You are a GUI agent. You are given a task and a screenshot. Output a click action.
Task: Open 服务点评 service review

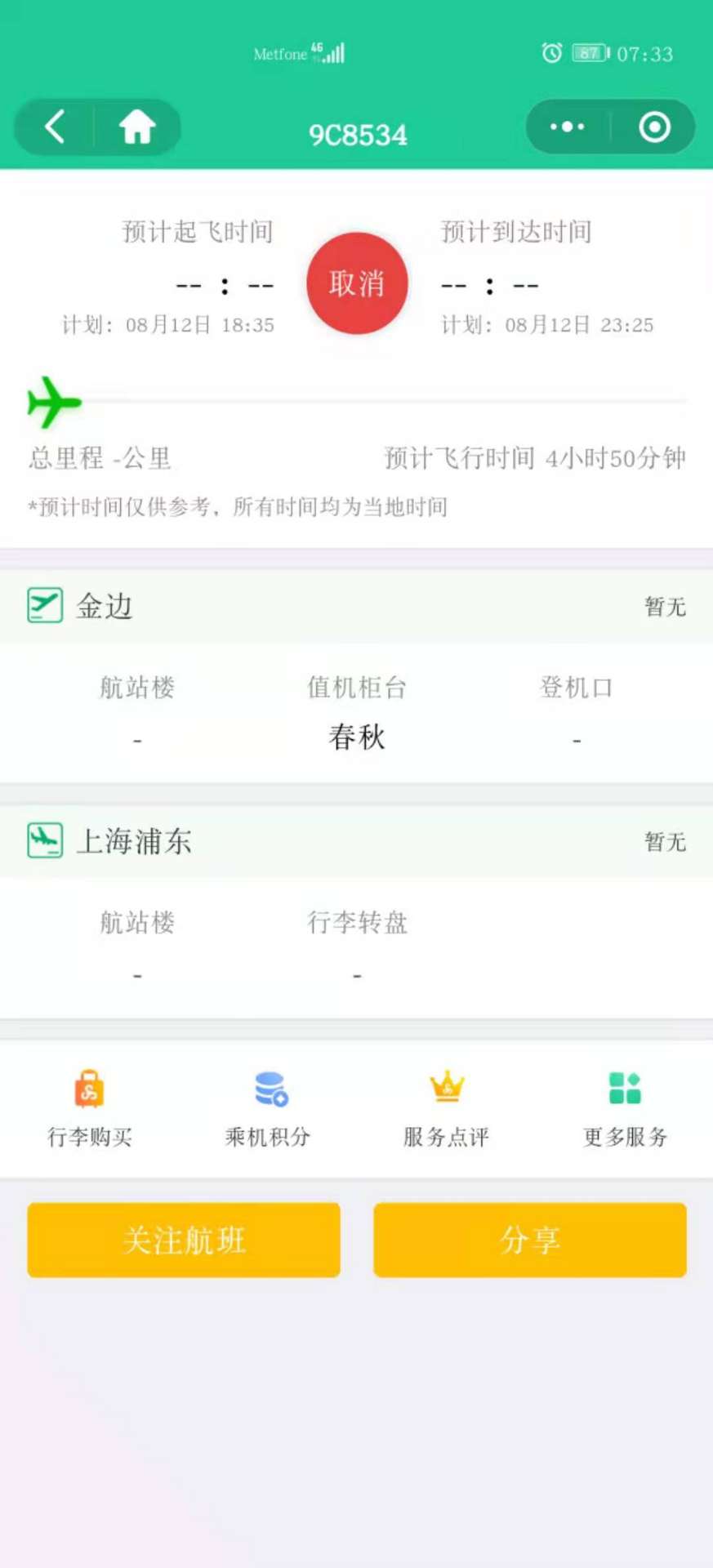446,1107
